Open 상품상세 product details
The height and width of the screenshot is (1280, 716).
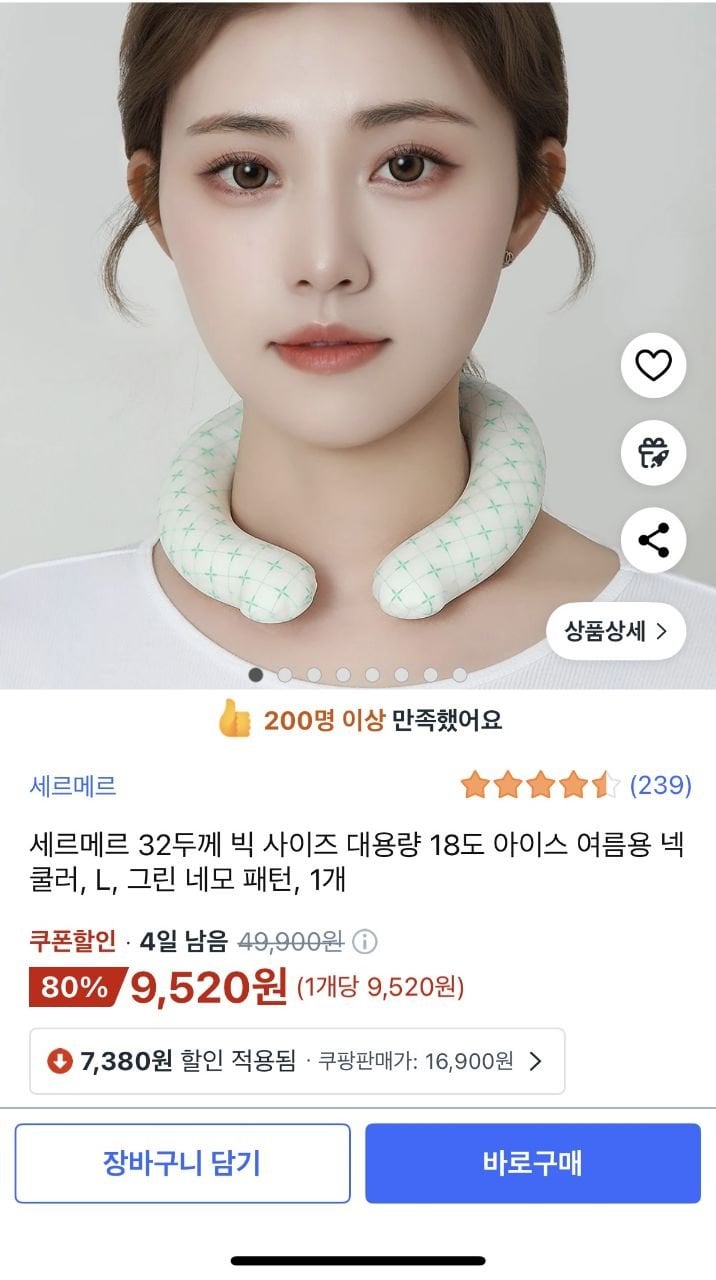616,631
